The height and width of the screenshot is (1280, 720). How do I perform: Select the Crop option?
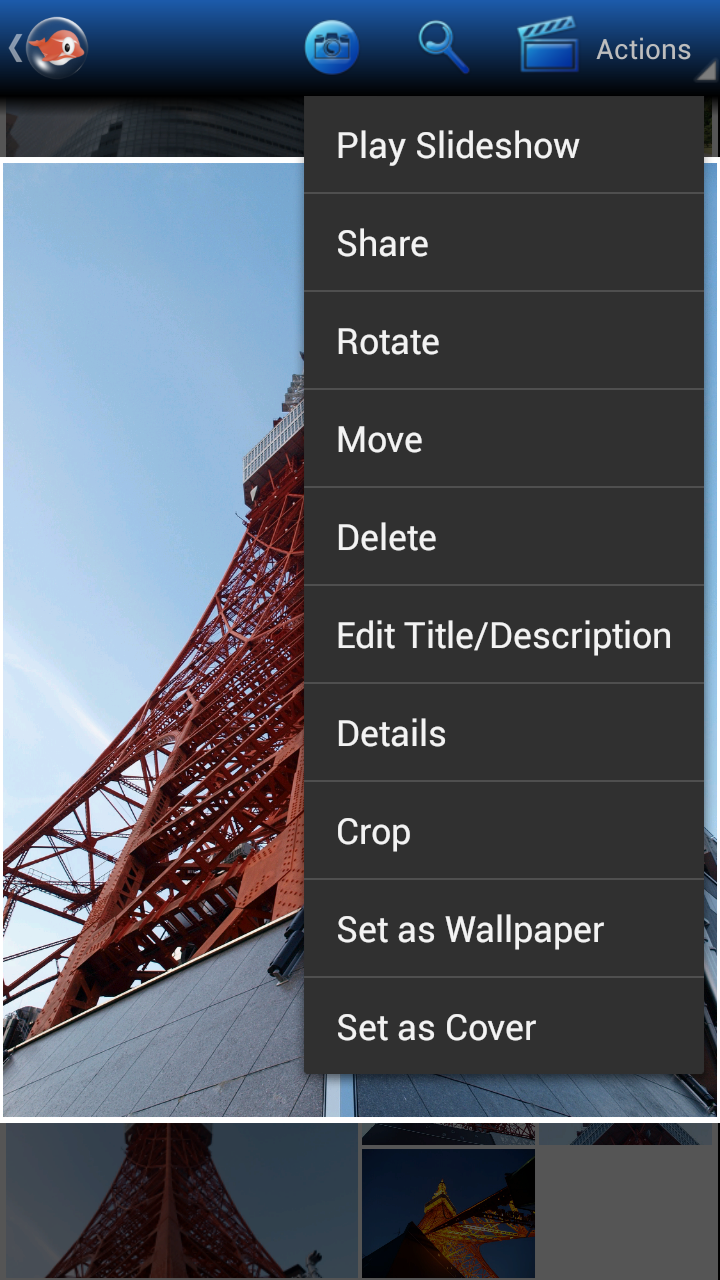coord(503,832)
